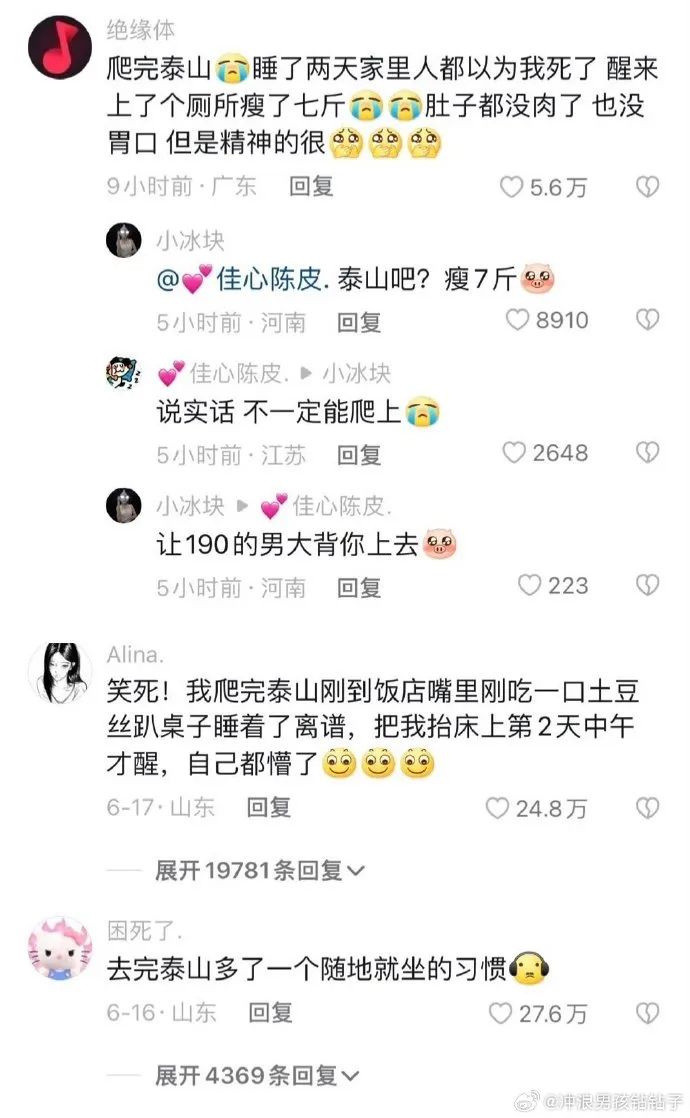
Task: Reply to 困死了's comment
Action: click(269, 1012)
